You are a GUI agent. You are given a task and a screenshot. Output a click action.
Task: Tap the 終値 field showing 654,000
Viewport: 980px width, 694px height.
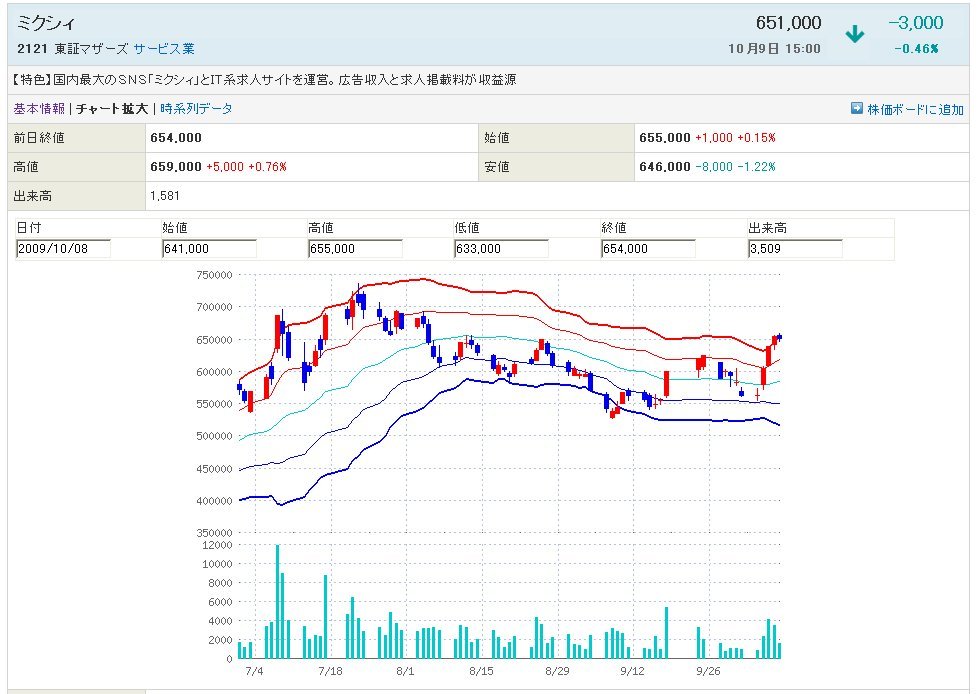point(648,249)
